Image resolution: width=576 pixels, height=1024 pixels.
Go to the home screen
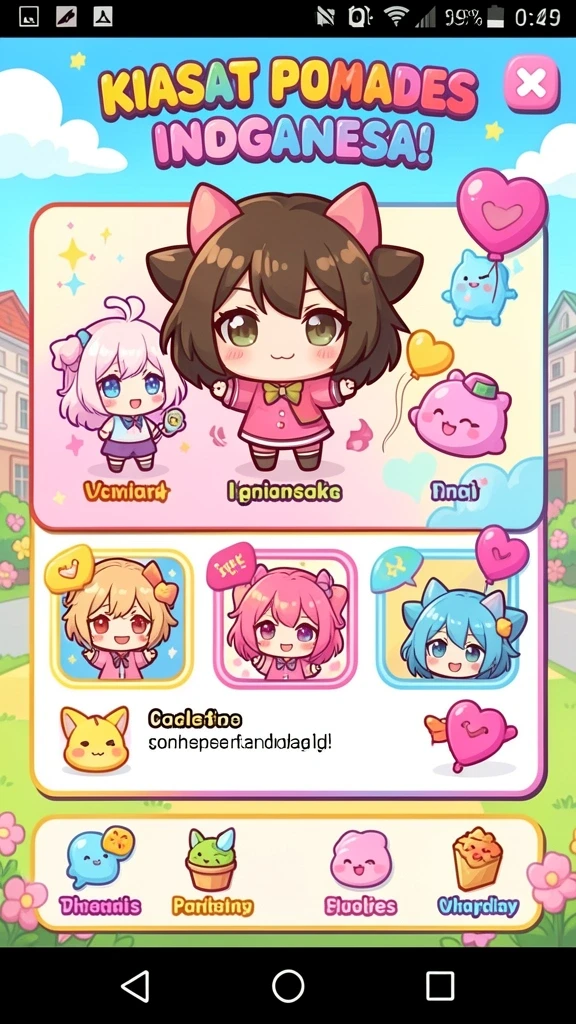288,985
